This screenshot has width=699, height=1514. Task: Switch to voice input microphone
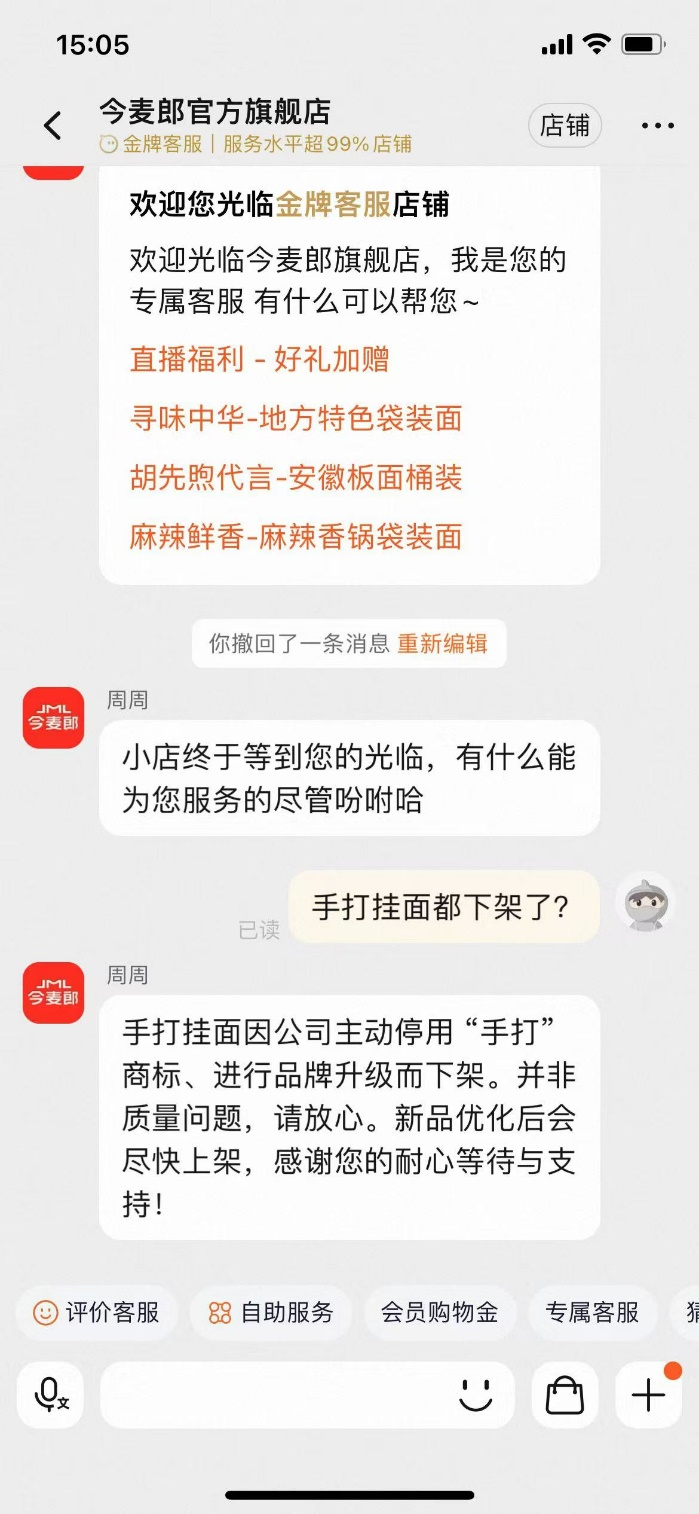point(50,1394)
